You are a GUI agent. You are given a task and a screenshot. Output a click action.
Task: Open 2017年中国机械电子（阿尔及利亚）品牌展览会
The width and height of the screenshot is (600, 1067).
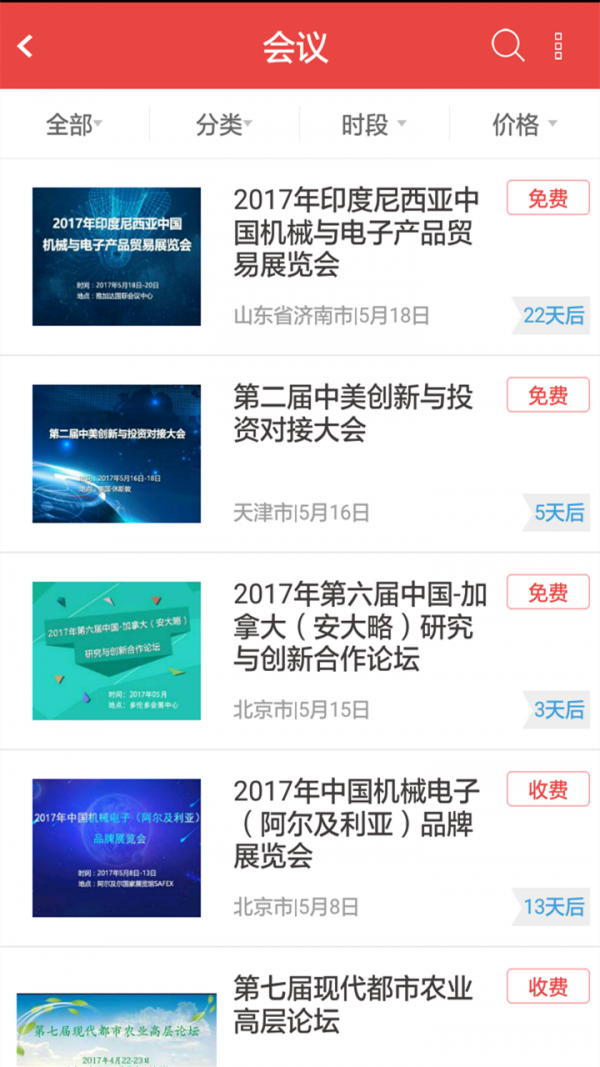coord(355,824)
